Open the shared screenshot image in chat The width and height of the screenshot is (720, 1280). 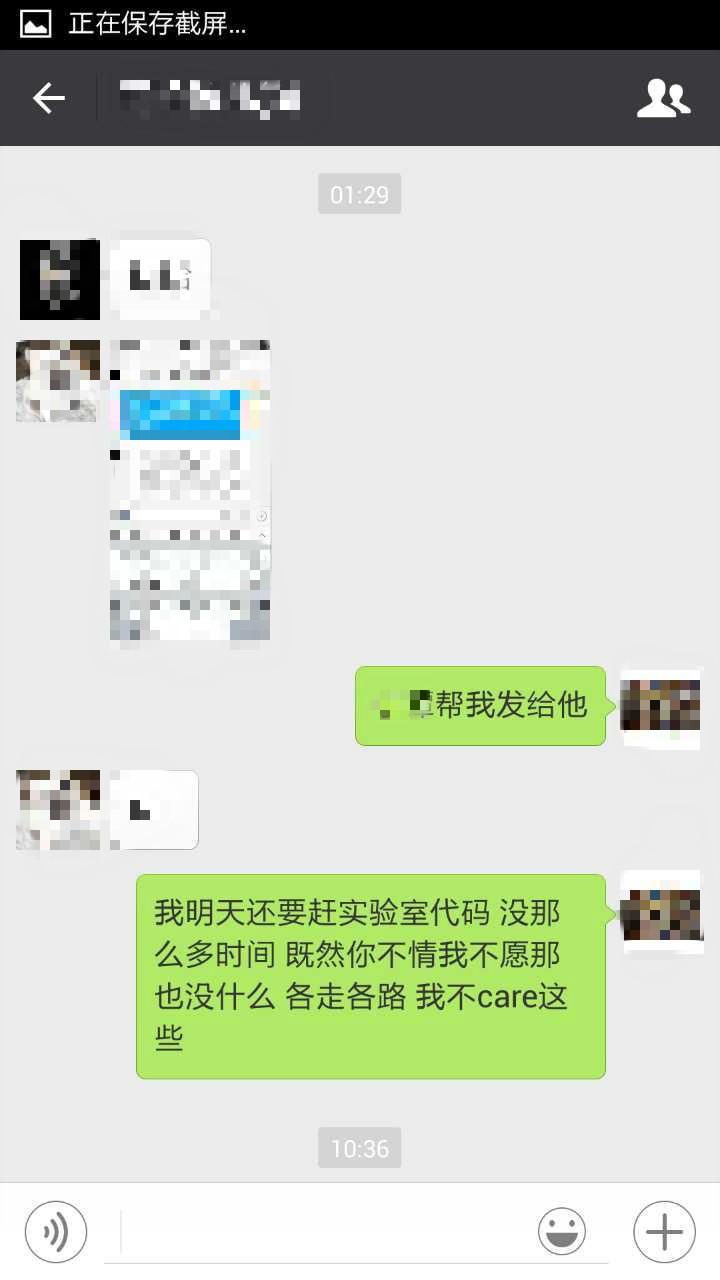point(190,490)
